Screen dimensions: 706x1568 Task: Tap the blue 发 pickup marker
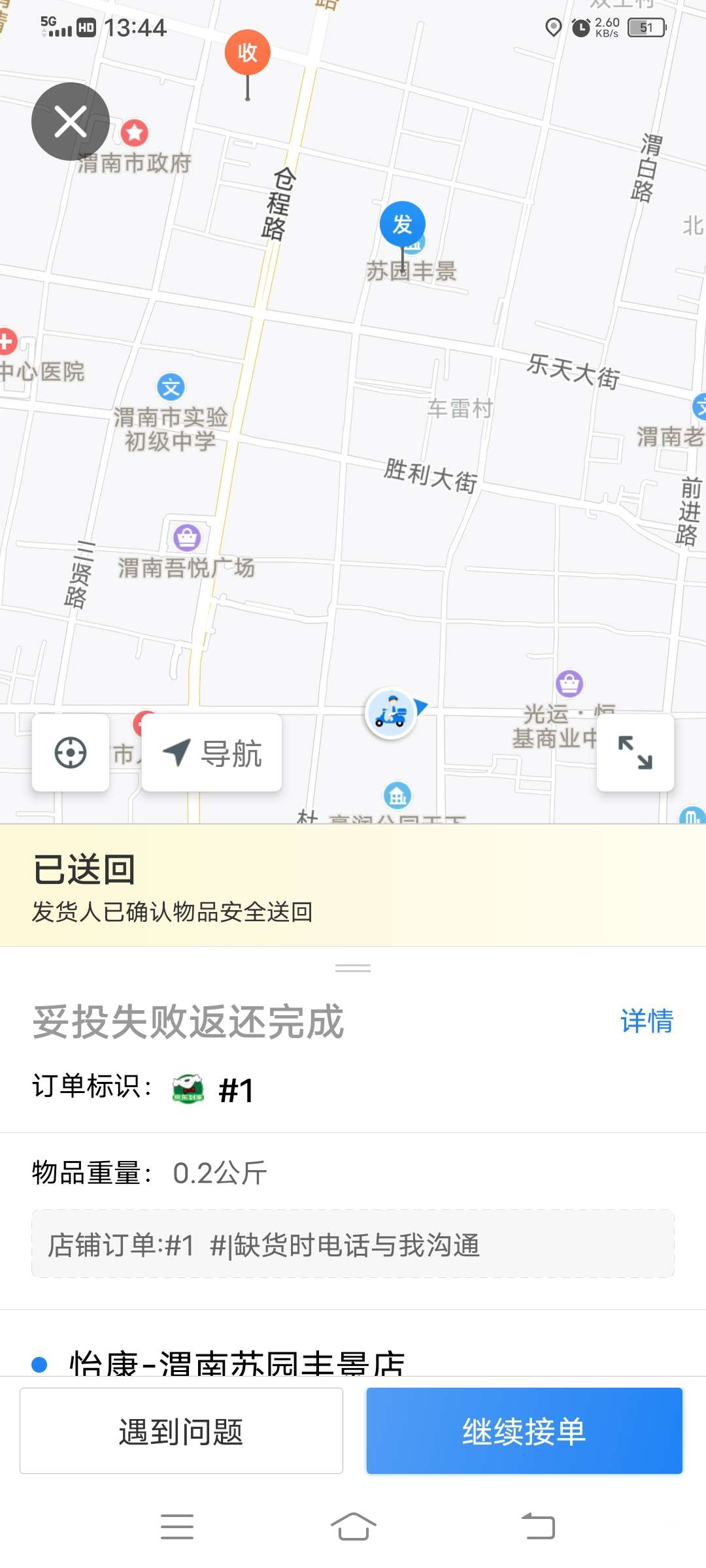[402, 224]
